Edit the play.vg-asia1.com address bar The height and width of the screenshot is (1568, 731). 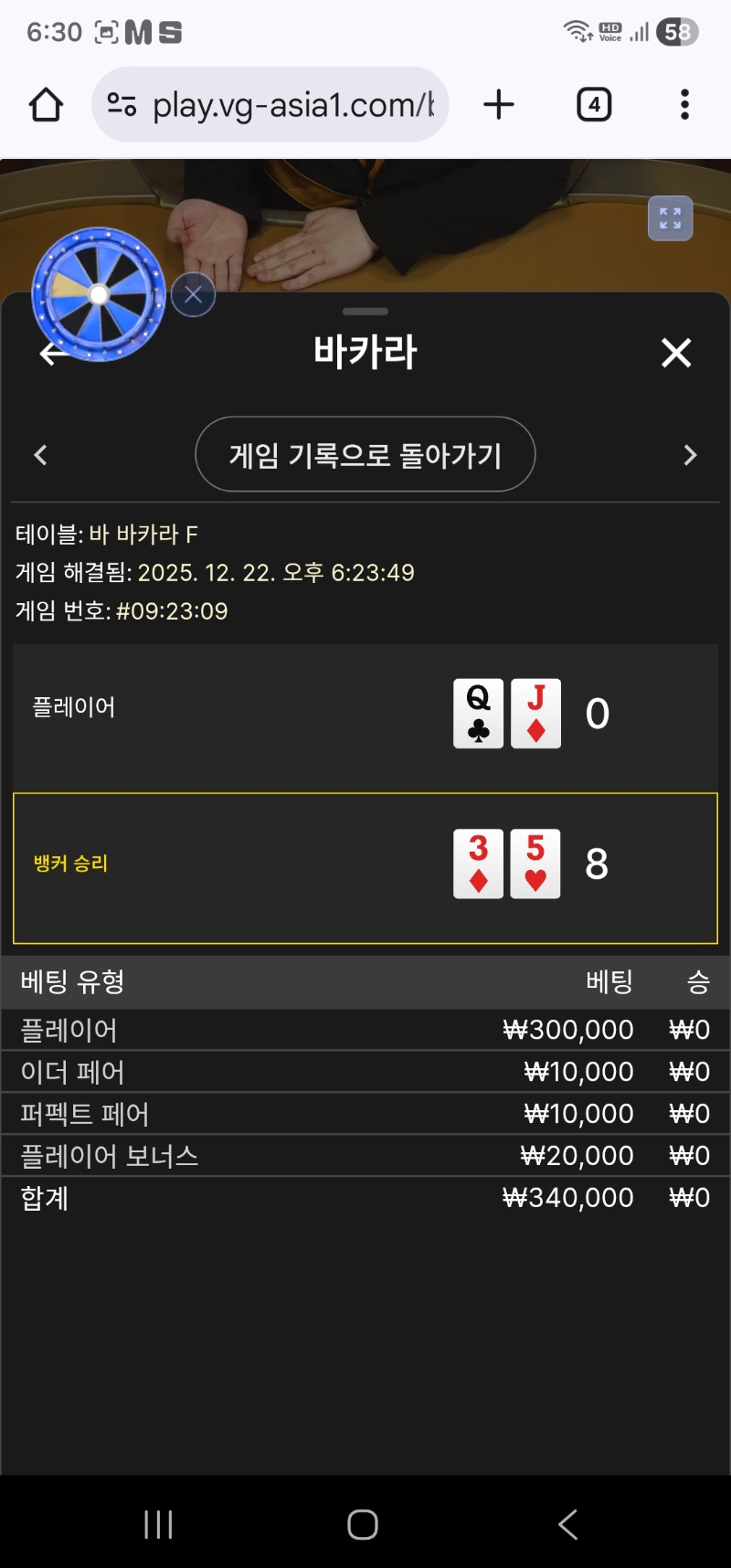[291, 105]
